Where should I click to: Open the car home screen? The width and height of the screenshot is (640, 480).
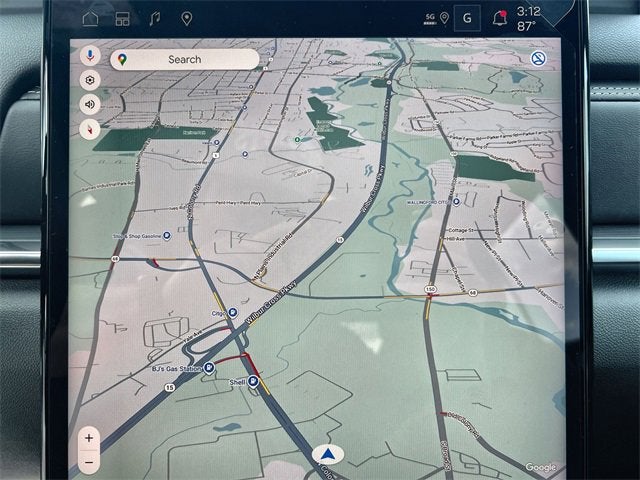90,18
